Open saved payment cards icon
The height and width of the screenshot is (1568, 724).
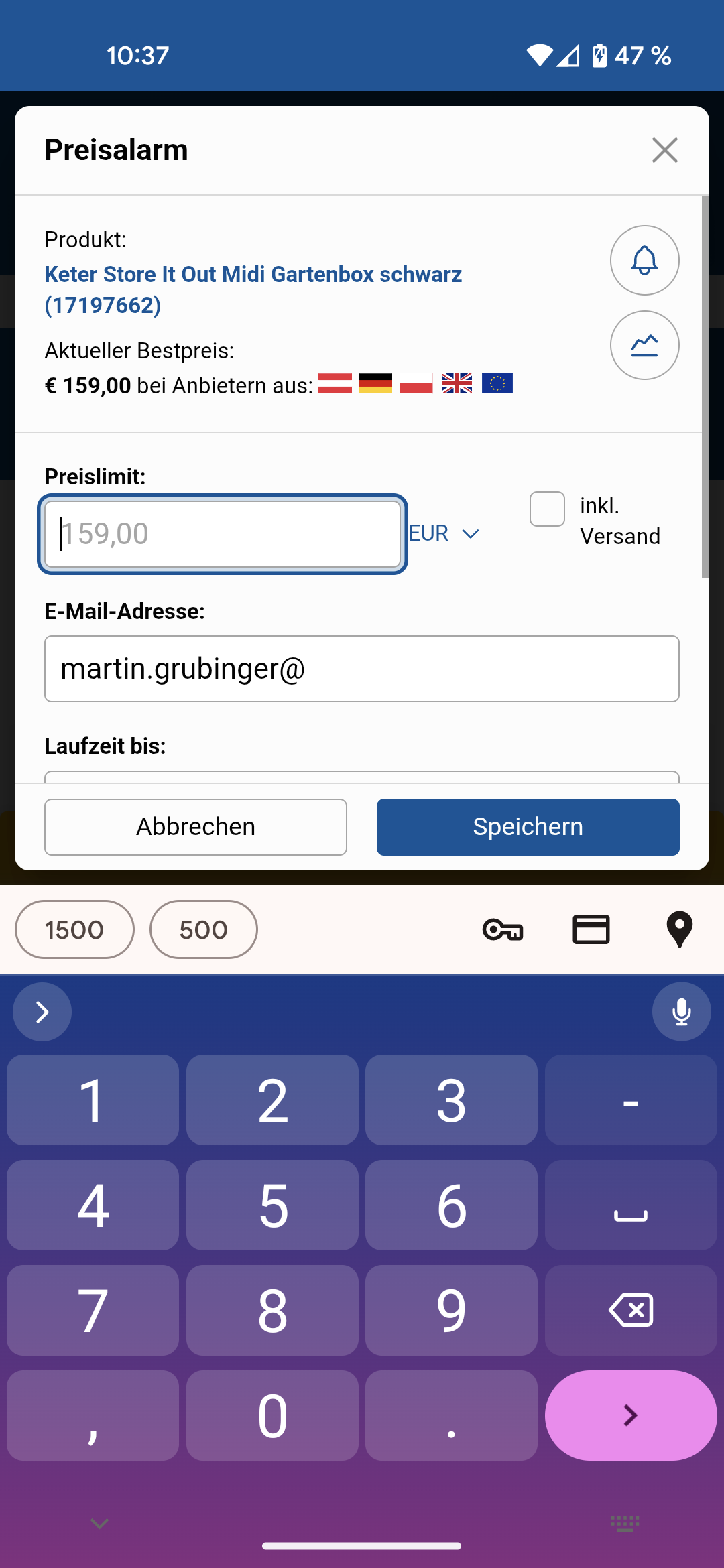(x=591, y=929)
